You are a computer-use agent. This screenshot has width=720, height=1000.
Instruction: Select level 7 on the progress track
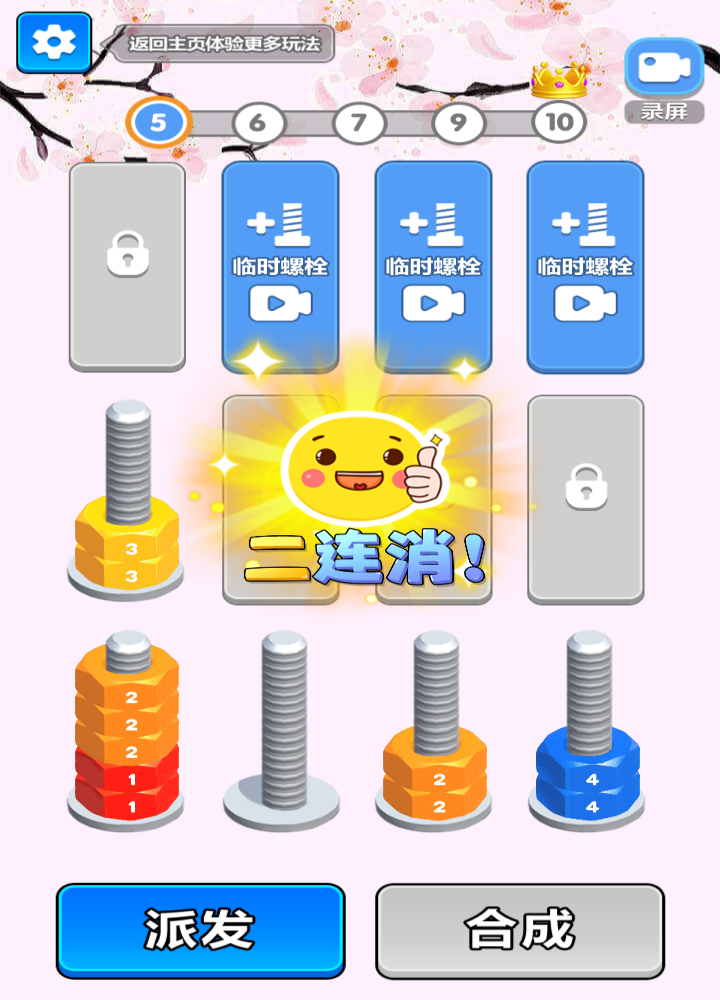(x=357, y=122)
